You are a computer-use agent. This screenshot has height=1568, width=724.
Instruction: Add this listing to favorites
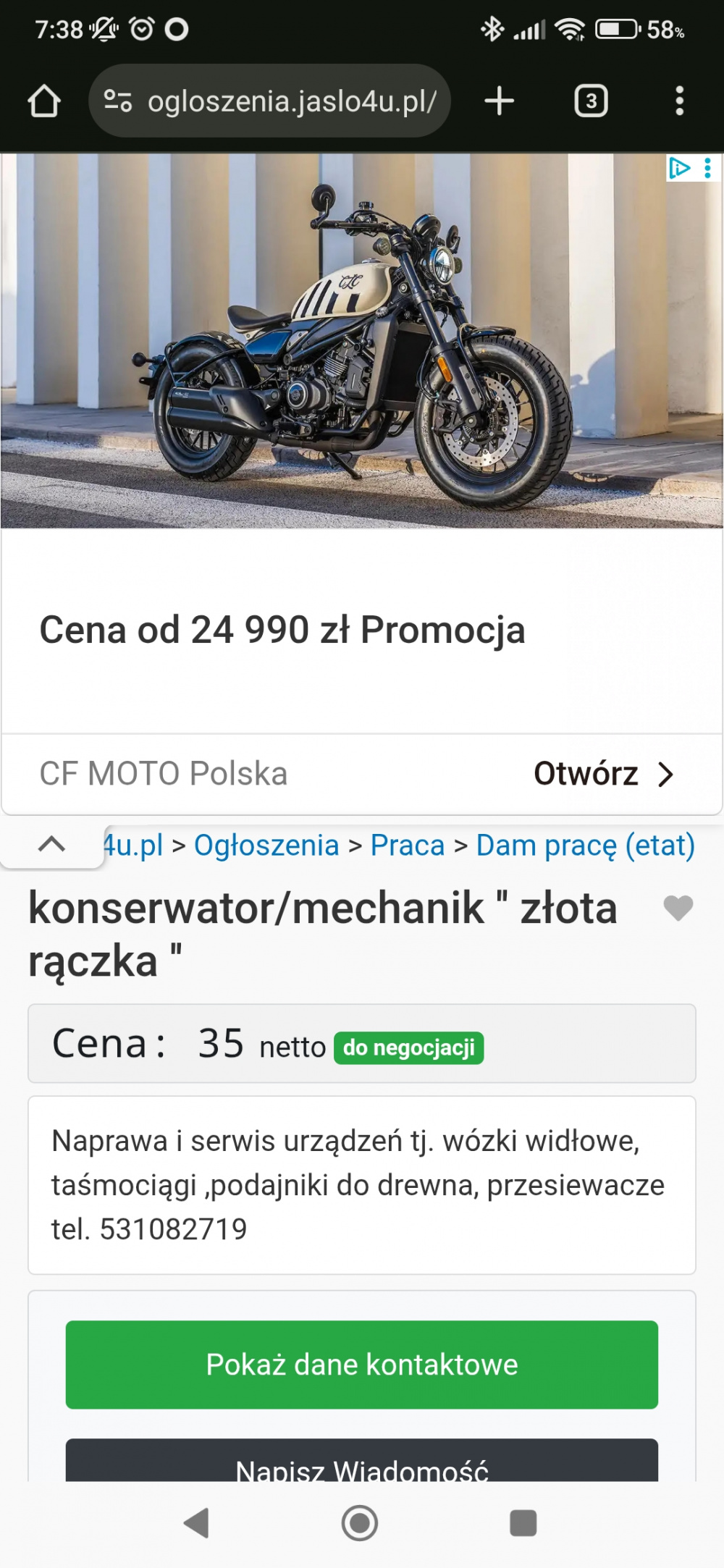tap(678, 908)
